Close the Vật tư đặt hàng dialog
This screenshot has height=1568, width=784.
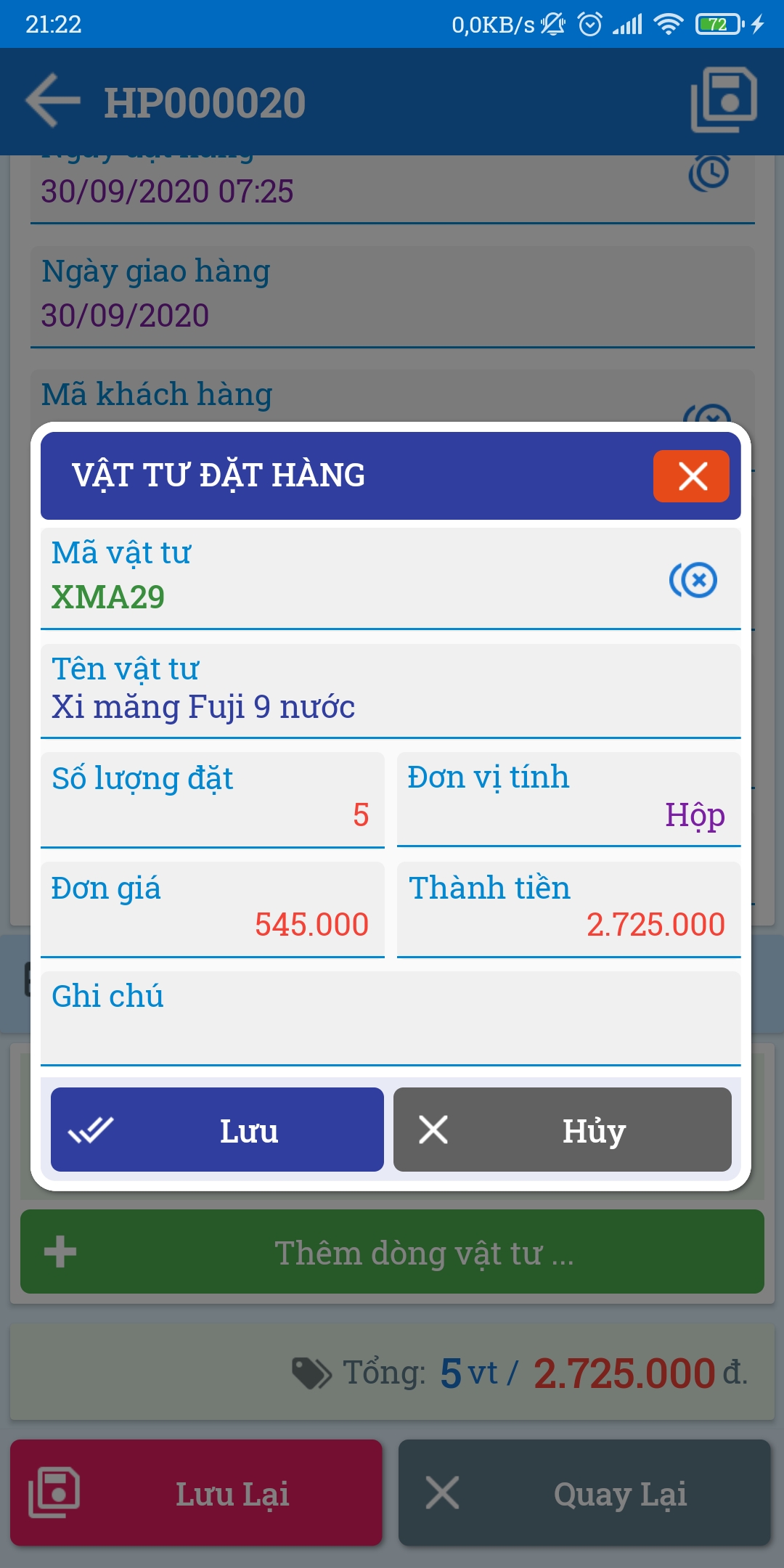point(690,476)
